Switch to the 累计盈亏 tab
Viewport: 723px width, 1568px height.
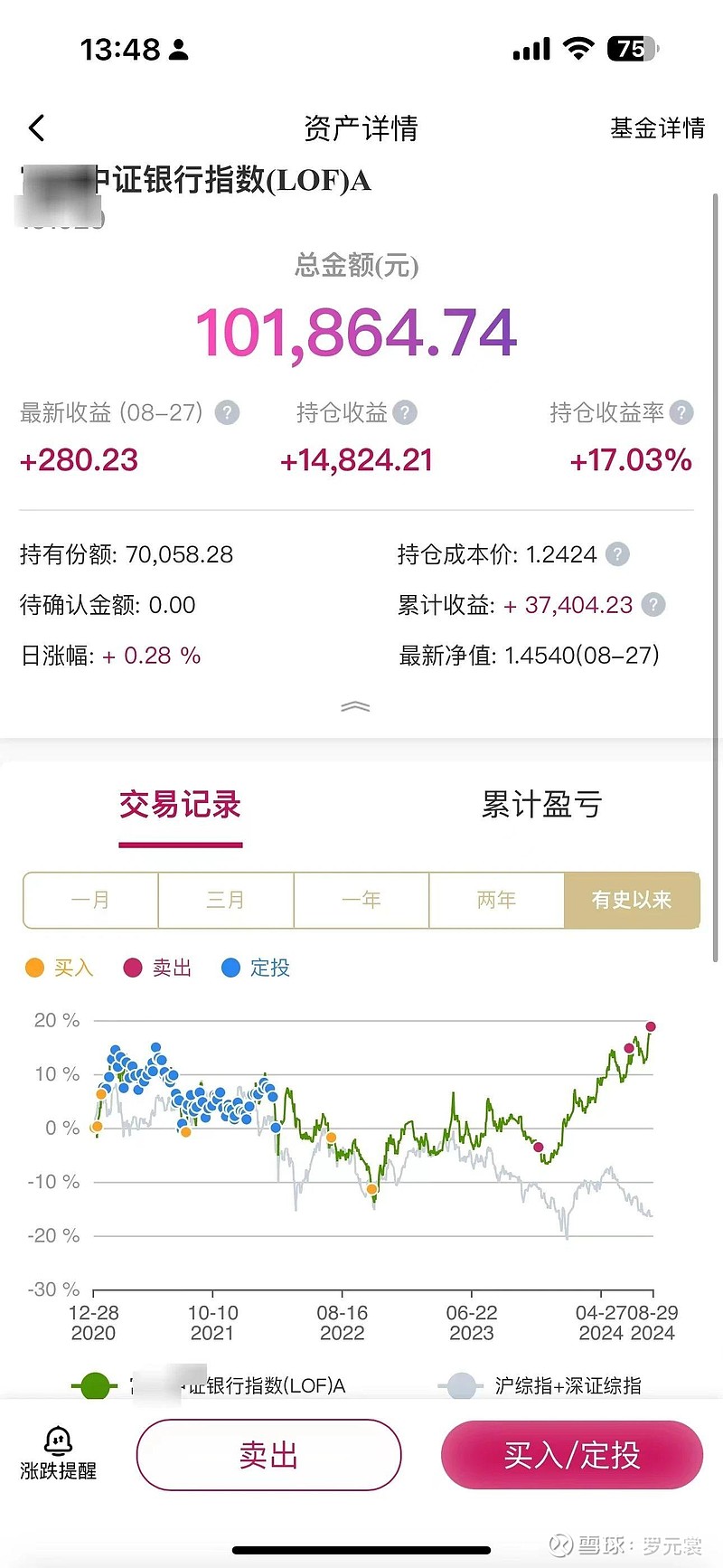click(x=541, y=805)
